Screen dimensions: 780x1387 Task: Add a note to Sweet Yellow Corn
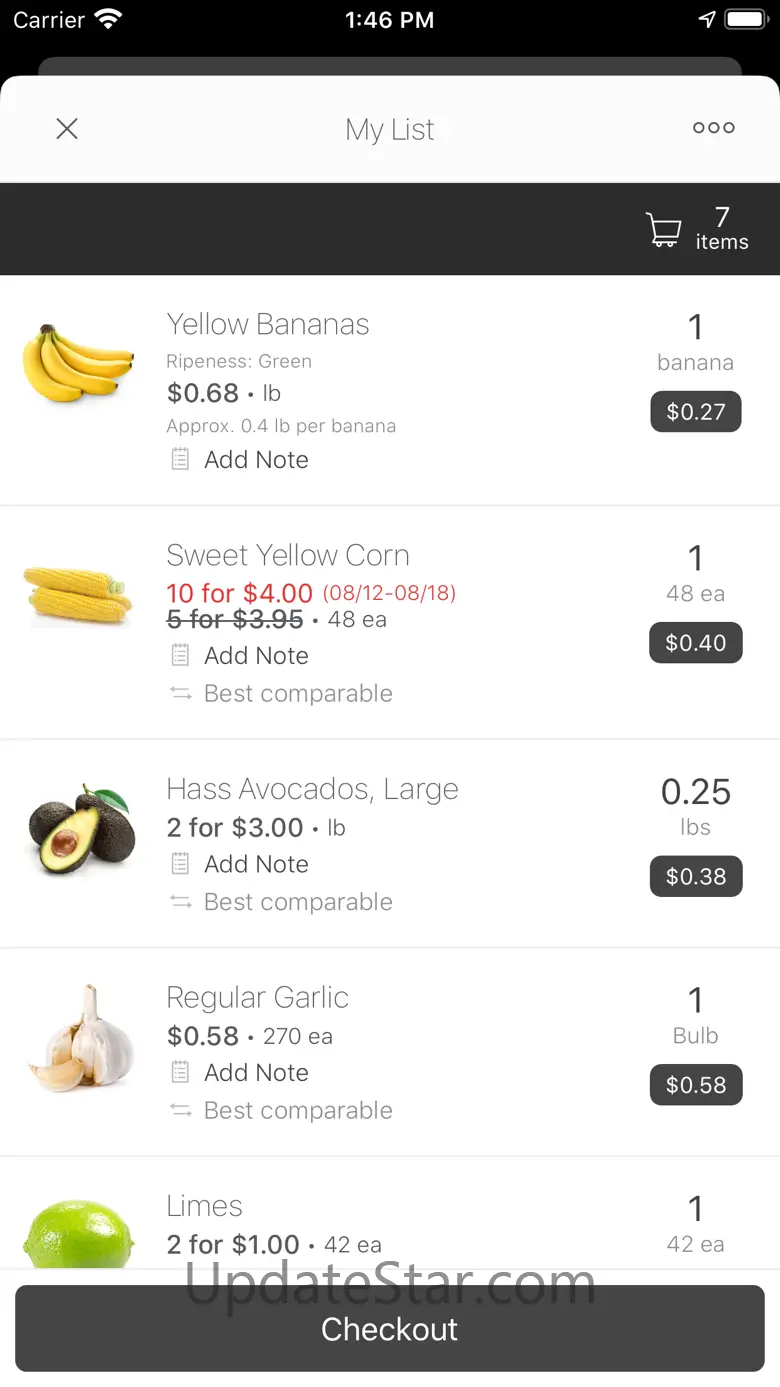point(255,656)
